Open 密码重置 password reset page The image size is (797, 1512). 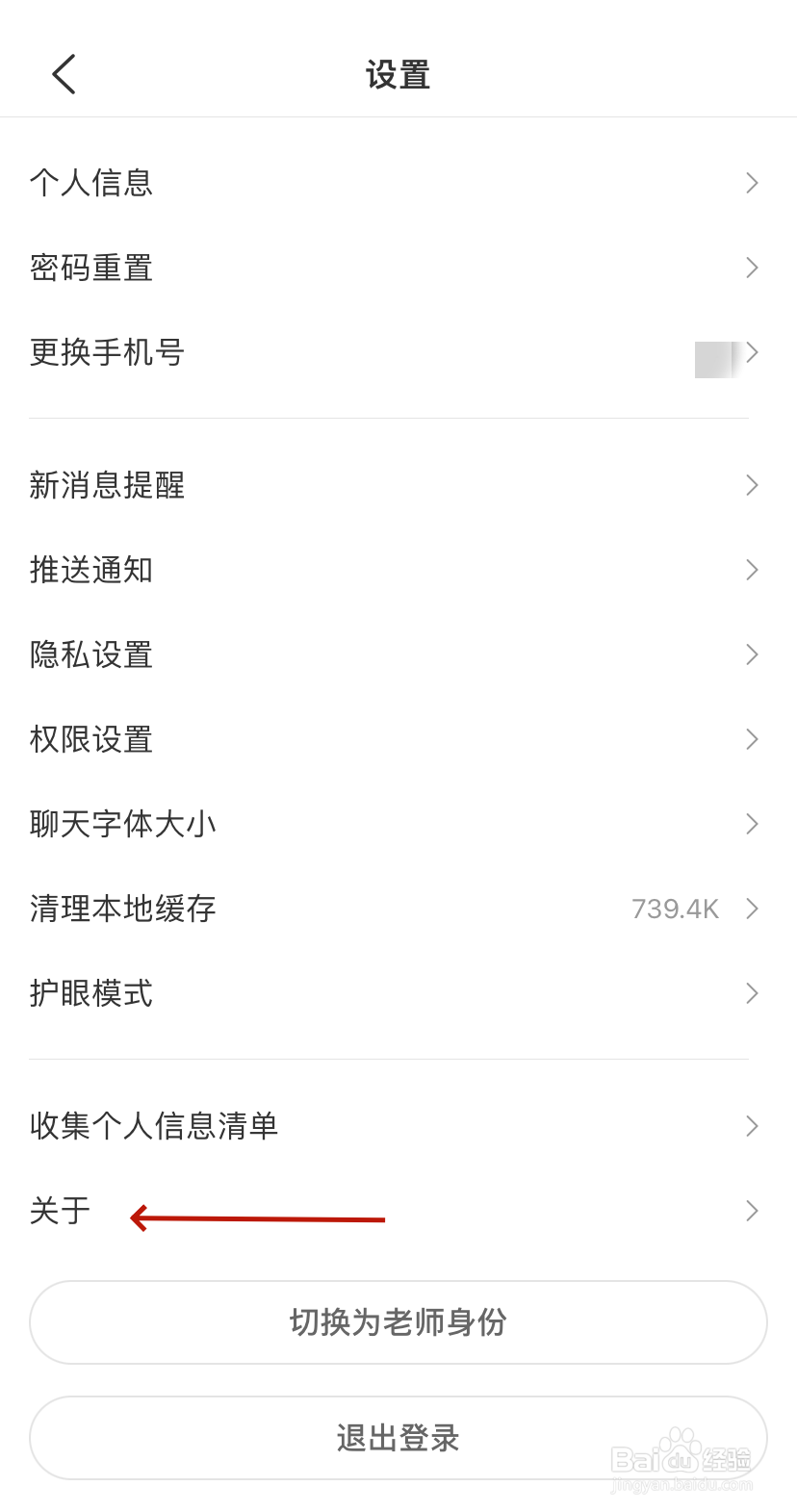(91, 268)
